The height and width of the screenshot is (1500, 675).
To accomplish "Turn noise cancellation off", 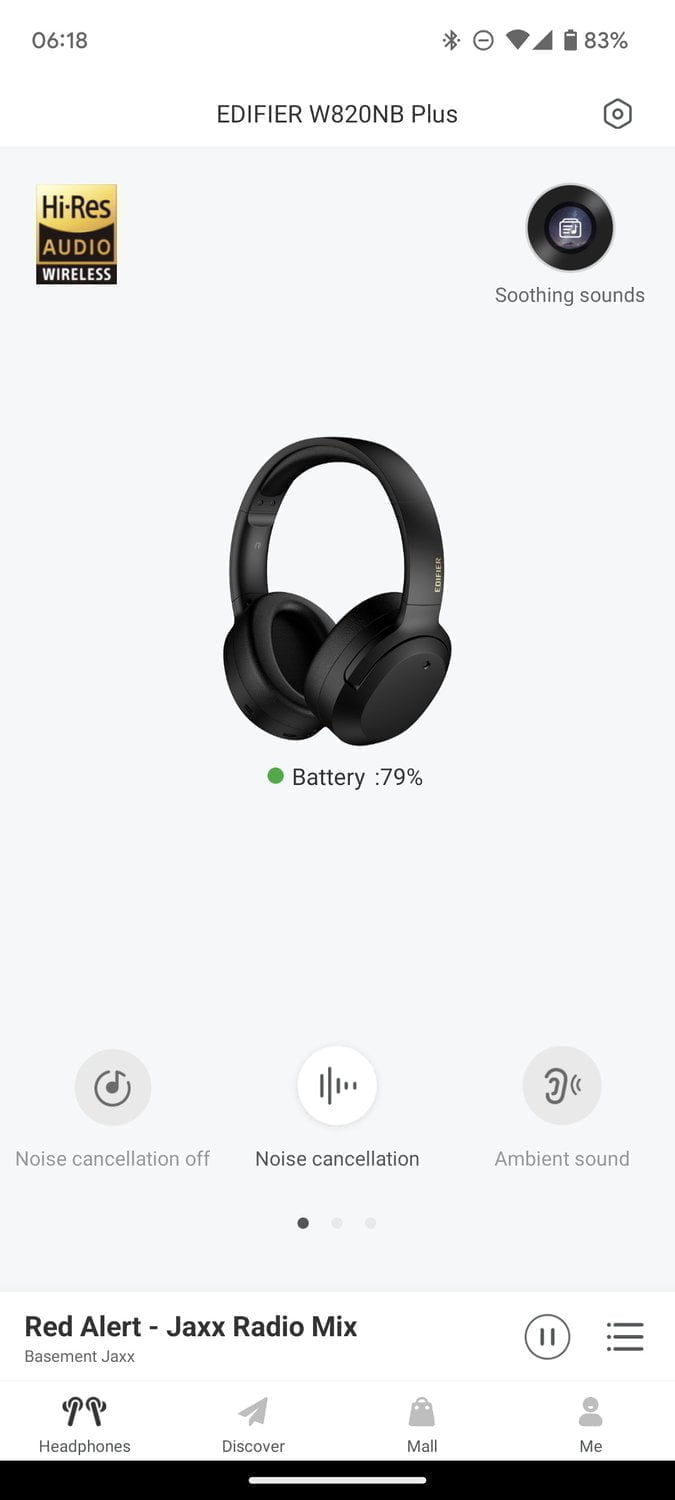I will click(x=113, y=1087).
